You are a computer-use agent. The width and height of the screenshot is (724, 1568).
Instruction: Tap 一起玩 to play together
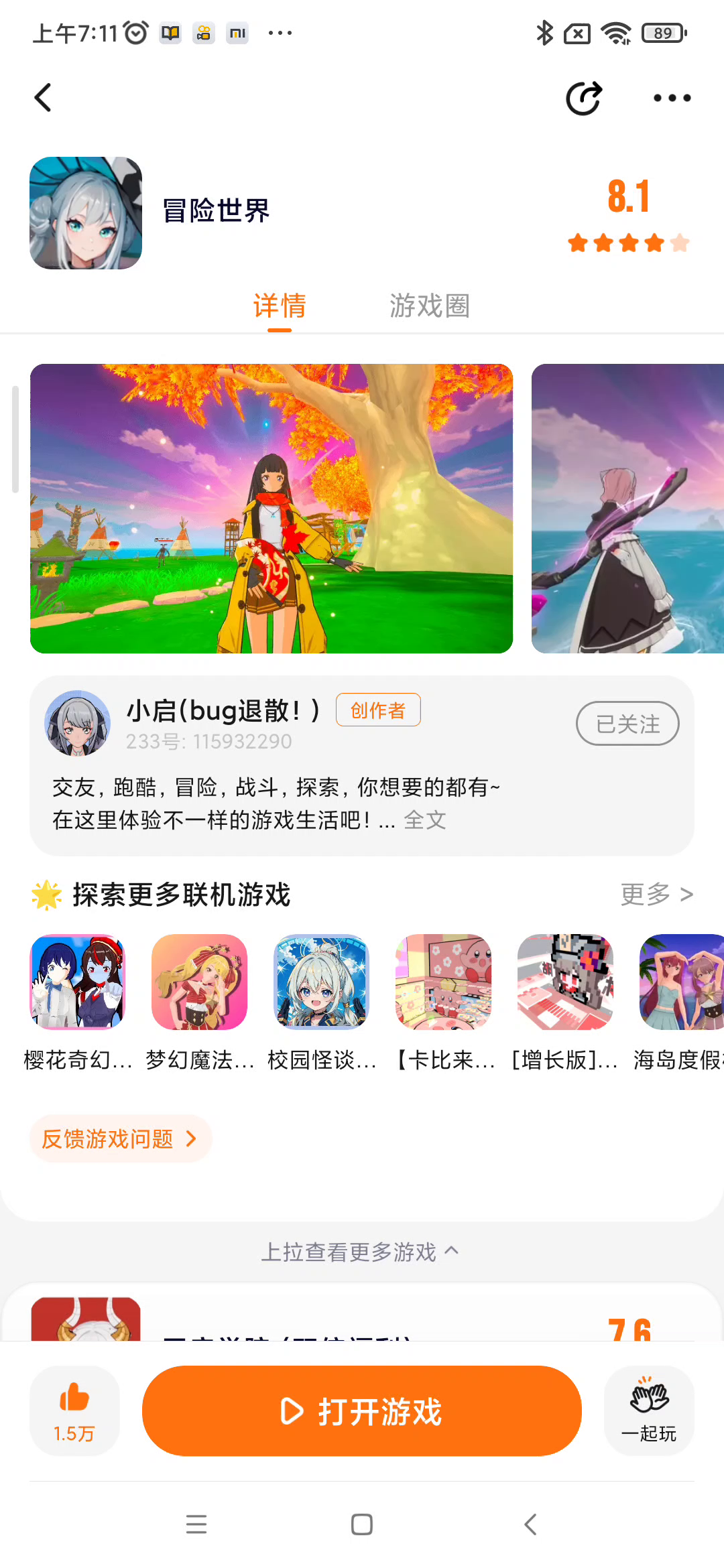pos(648,1411)
